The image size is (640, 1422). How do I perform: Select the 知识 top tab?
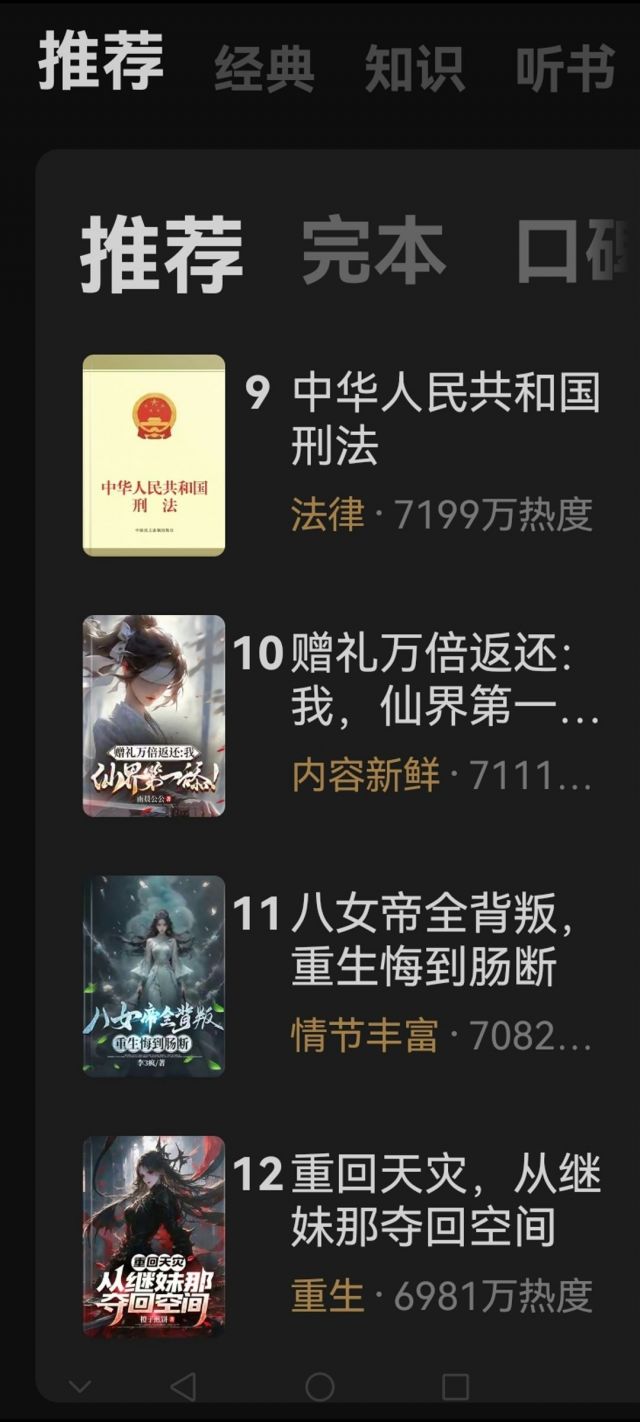(414, 68)
